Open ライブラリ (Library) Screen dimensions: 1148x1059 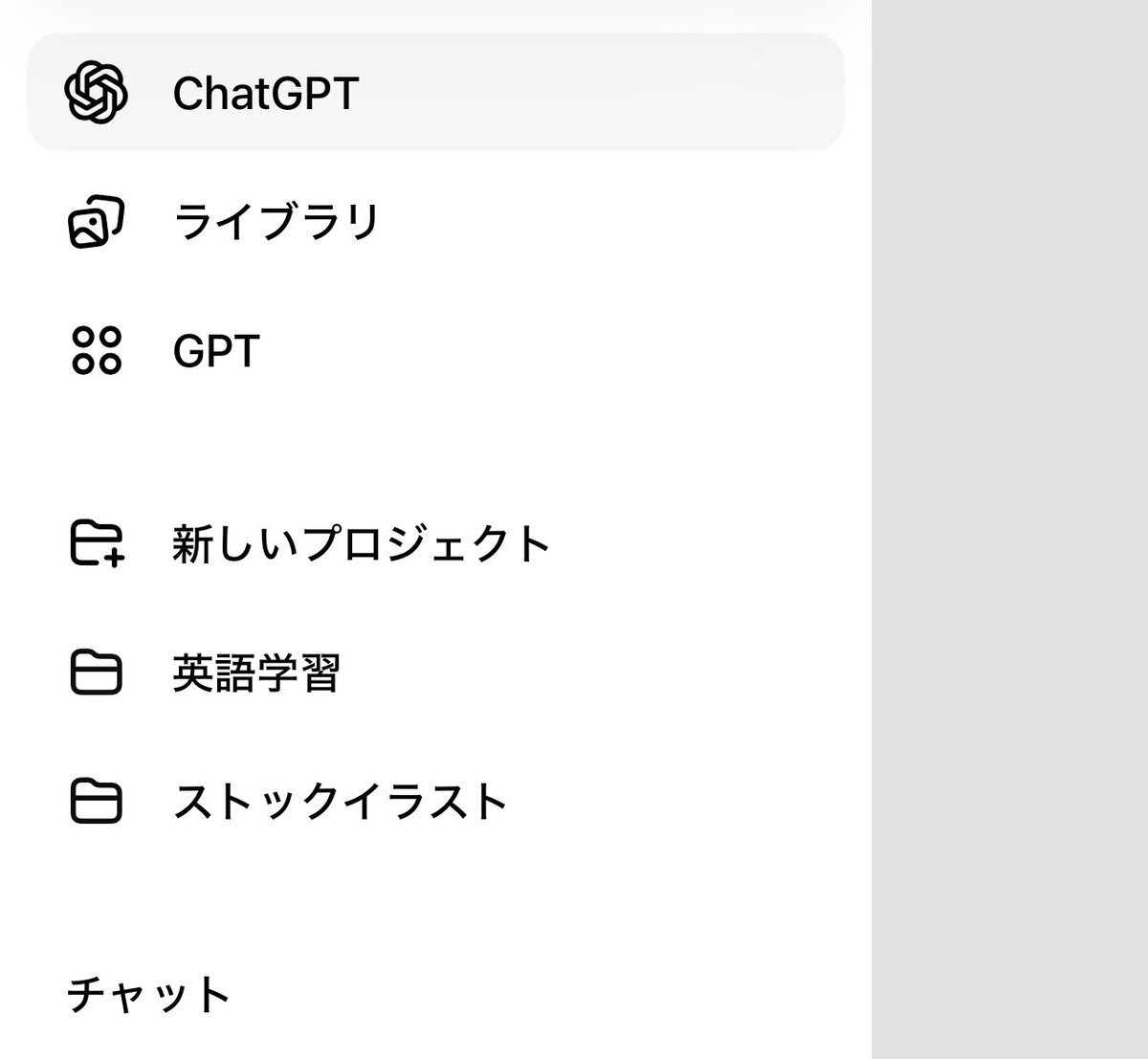pyautogui.click(x=277, y=222)
